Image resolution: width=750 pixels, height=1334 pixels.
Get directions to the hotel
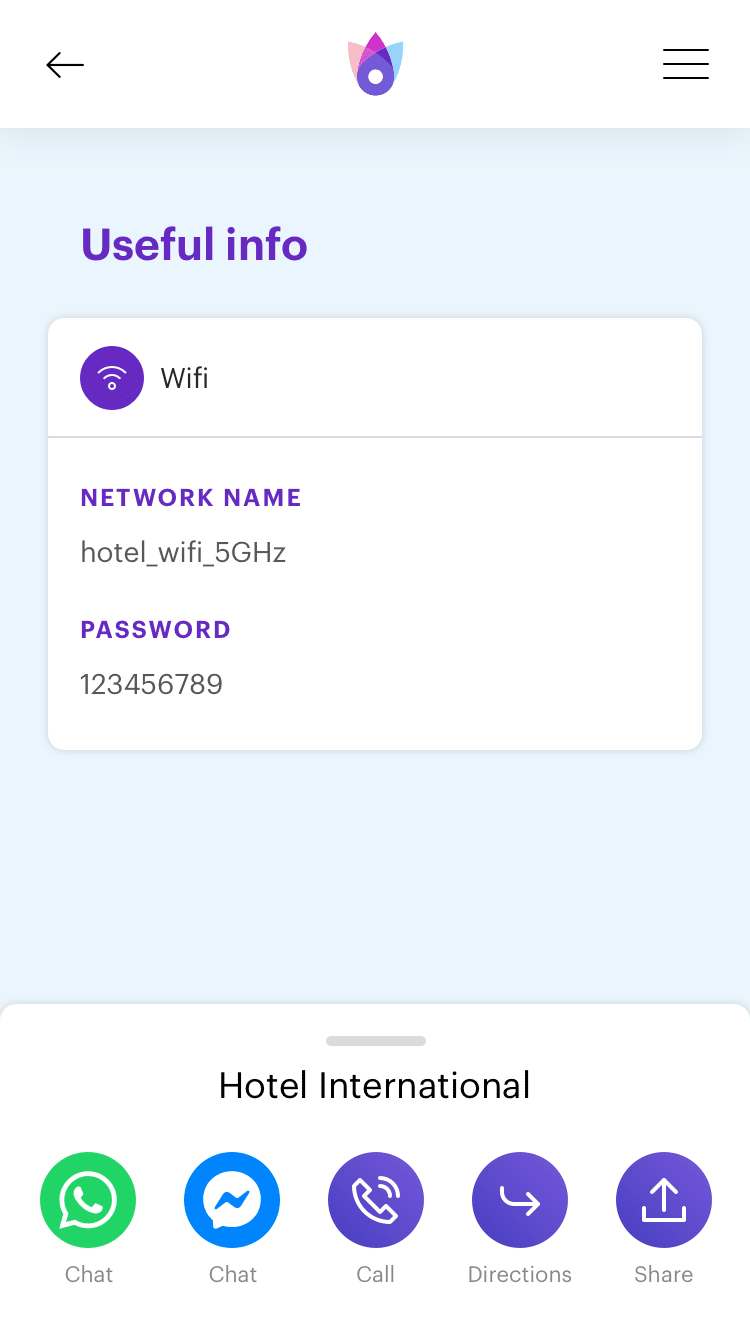(x=520, y=1200)
